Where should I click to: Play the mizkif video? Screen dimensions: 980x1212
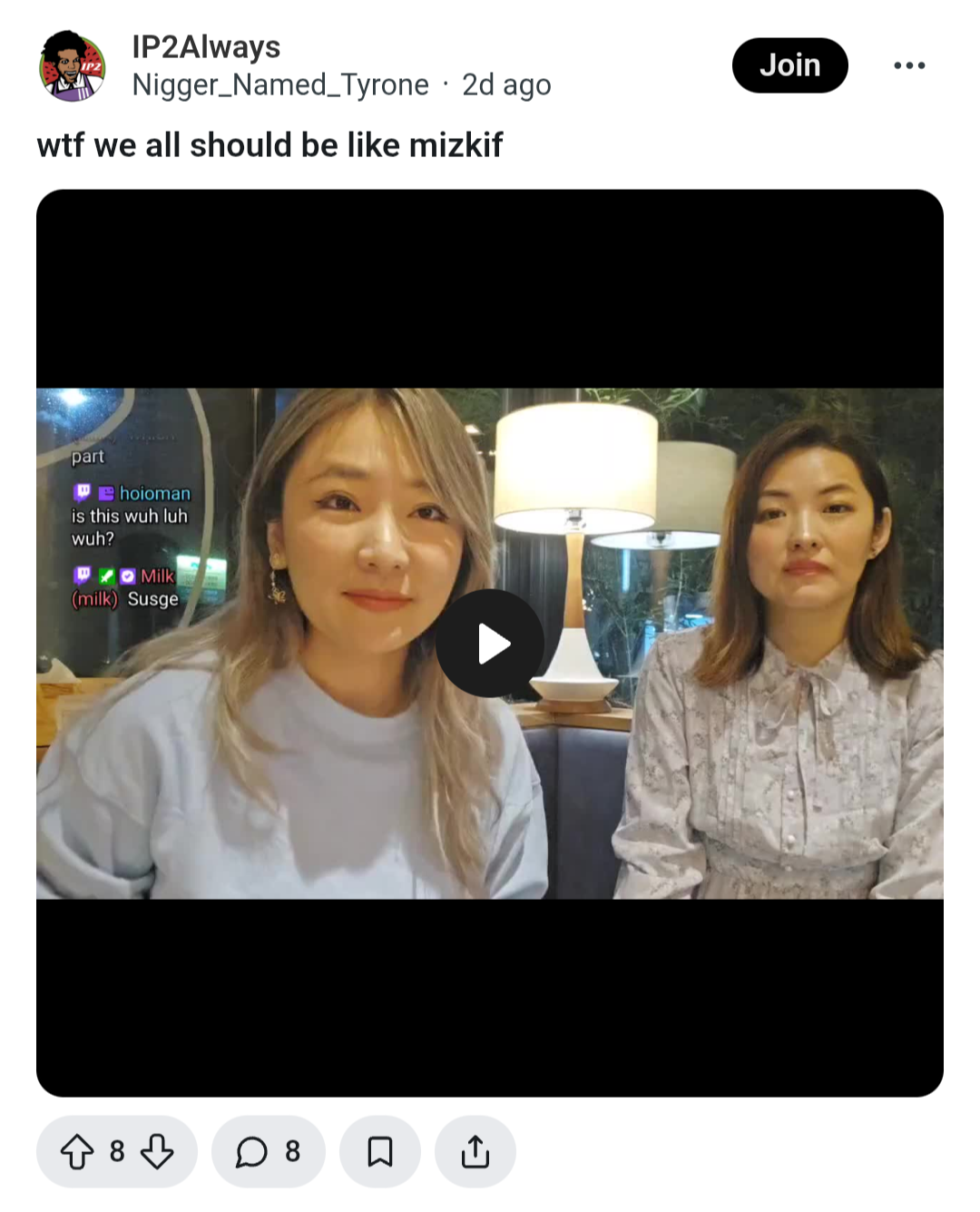point(490,643)
